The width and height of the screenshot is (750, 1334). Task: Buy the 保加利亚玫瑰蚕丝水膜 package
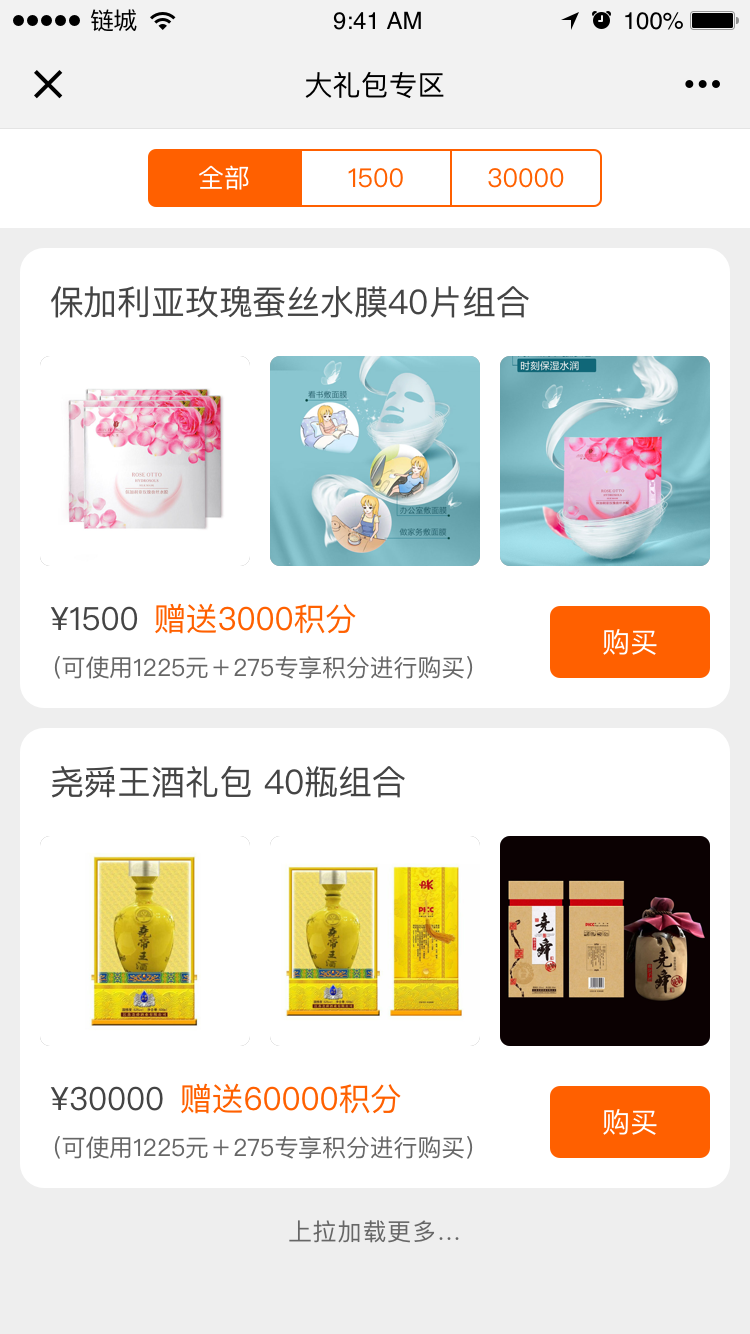click(629, 642)
